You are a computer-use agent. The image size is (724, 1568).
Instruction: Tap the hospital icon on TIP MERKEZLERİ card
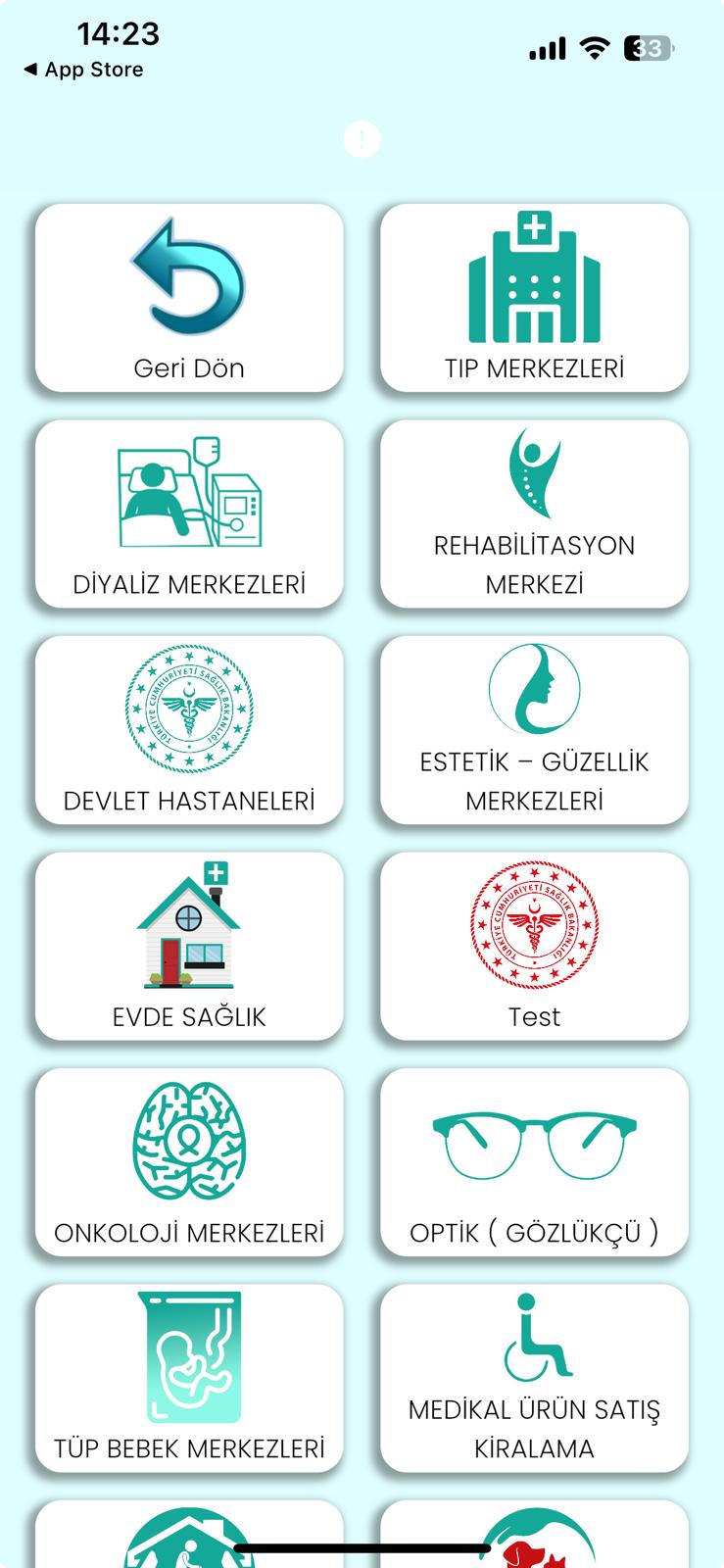tap(533, 279)
